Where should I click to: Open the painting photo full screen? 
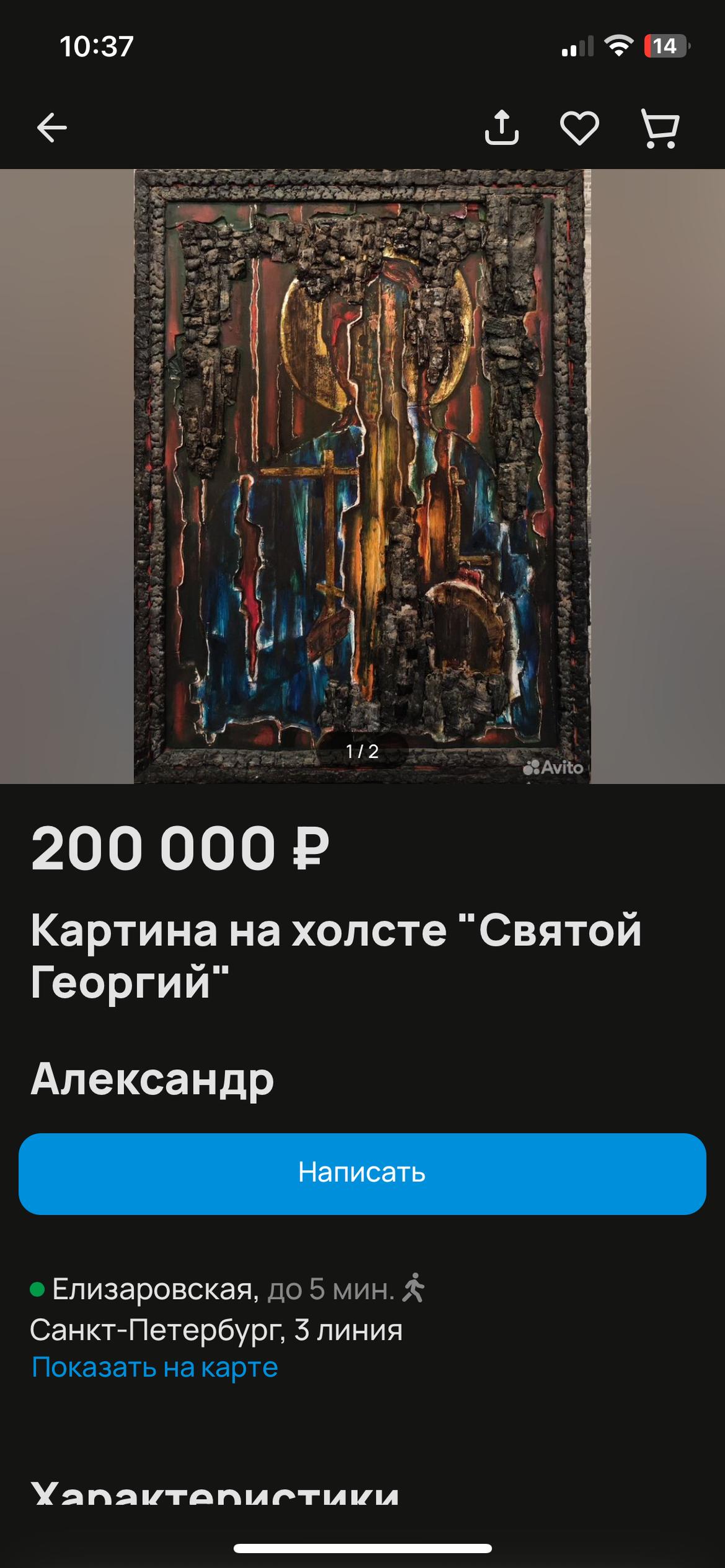tap(362, 476)
